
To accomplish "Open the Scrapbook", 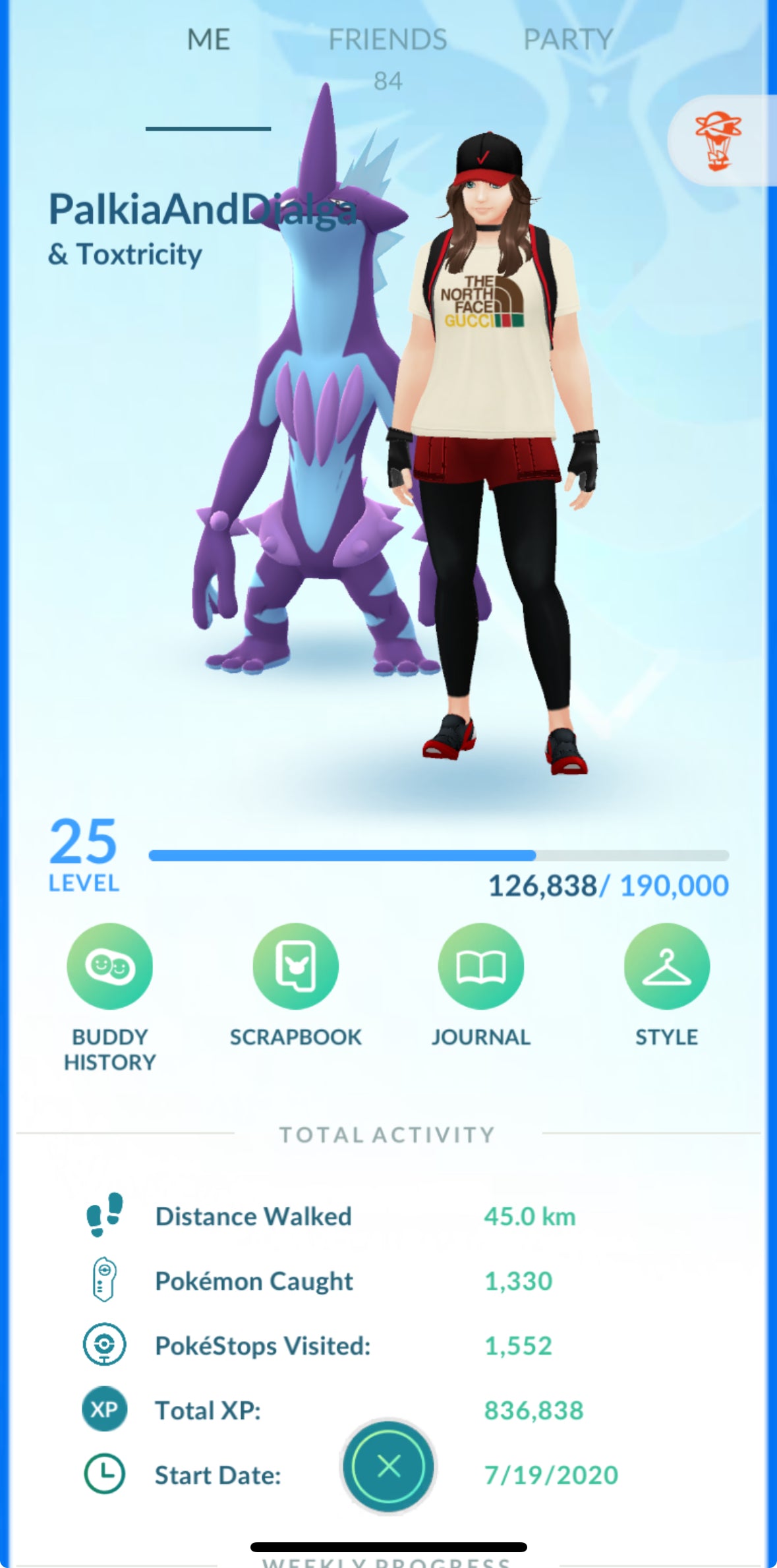I will coord(295,966).
